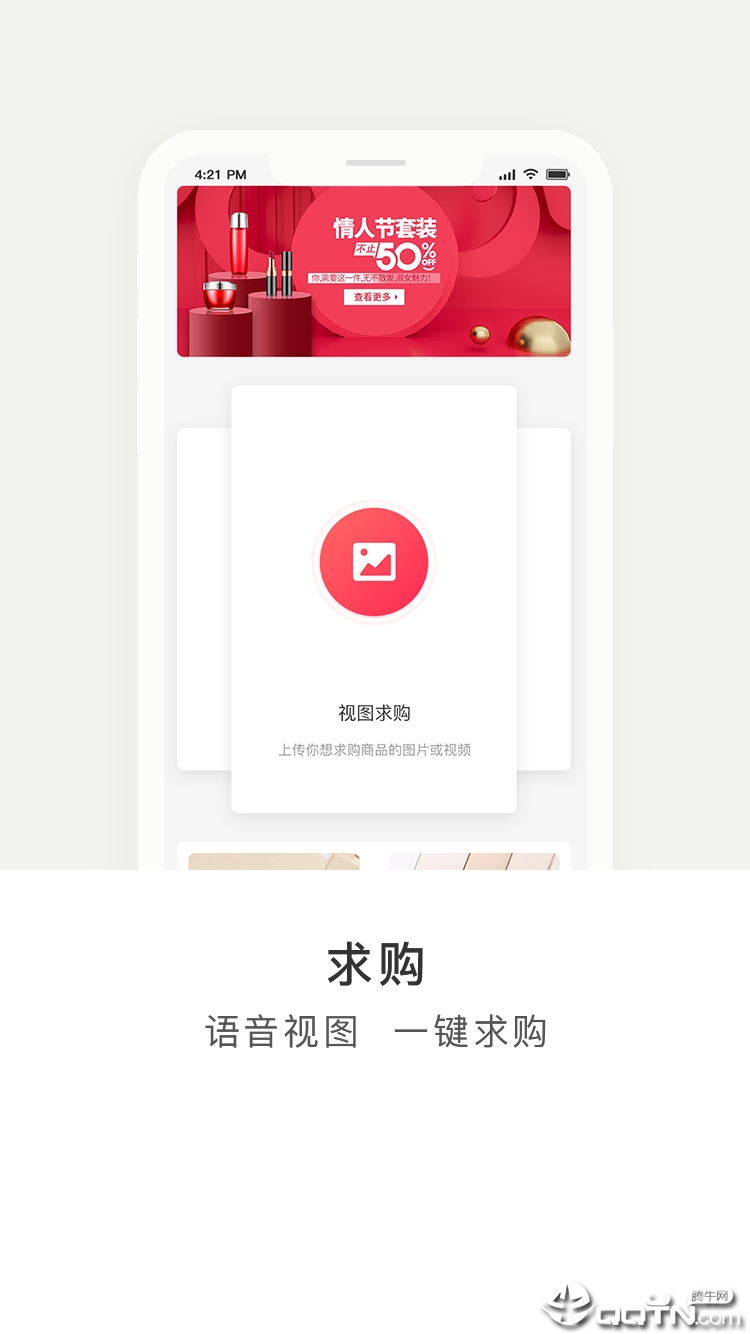
Task: Click the 视图求购 card title
Action: pos(374,712)
